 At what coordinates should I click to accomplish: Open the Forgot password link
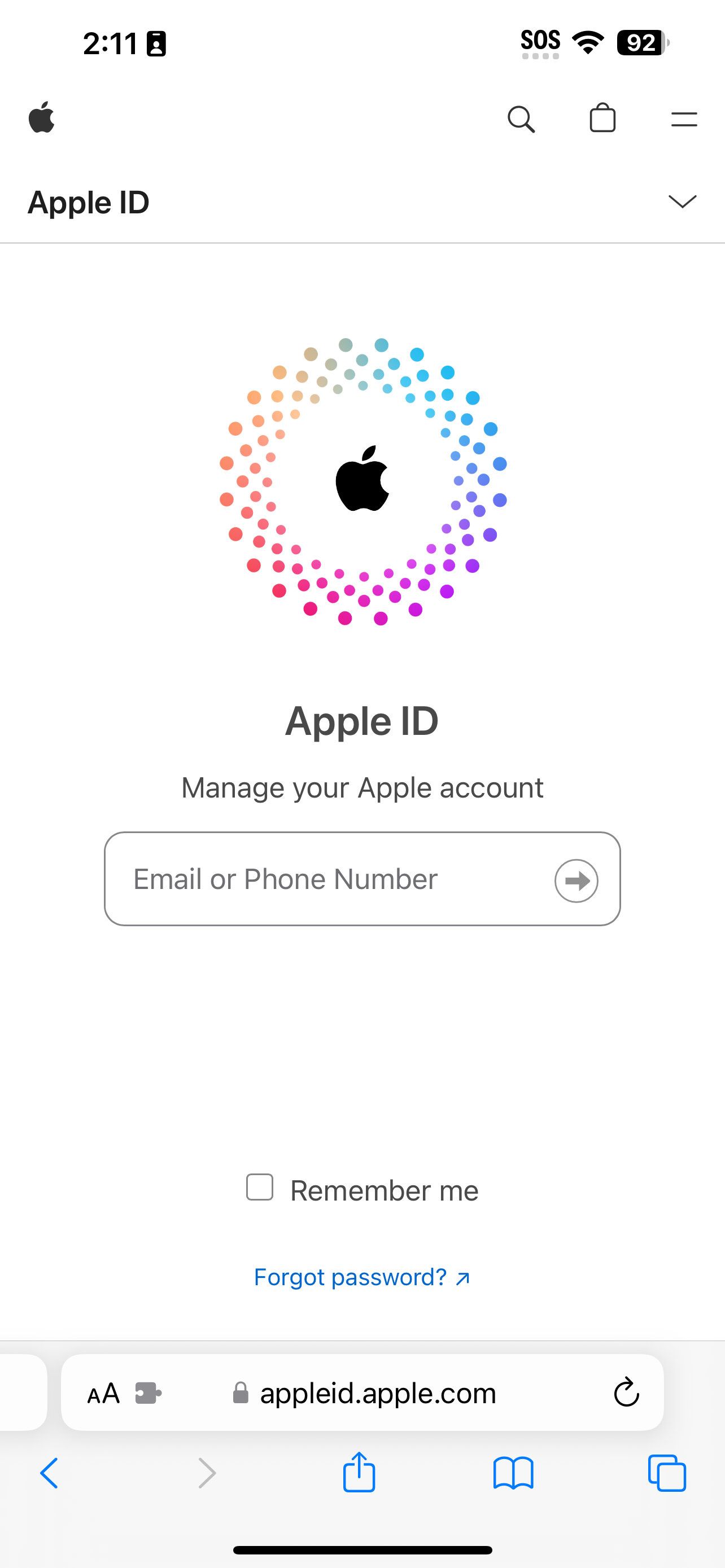coord(361,1277)
